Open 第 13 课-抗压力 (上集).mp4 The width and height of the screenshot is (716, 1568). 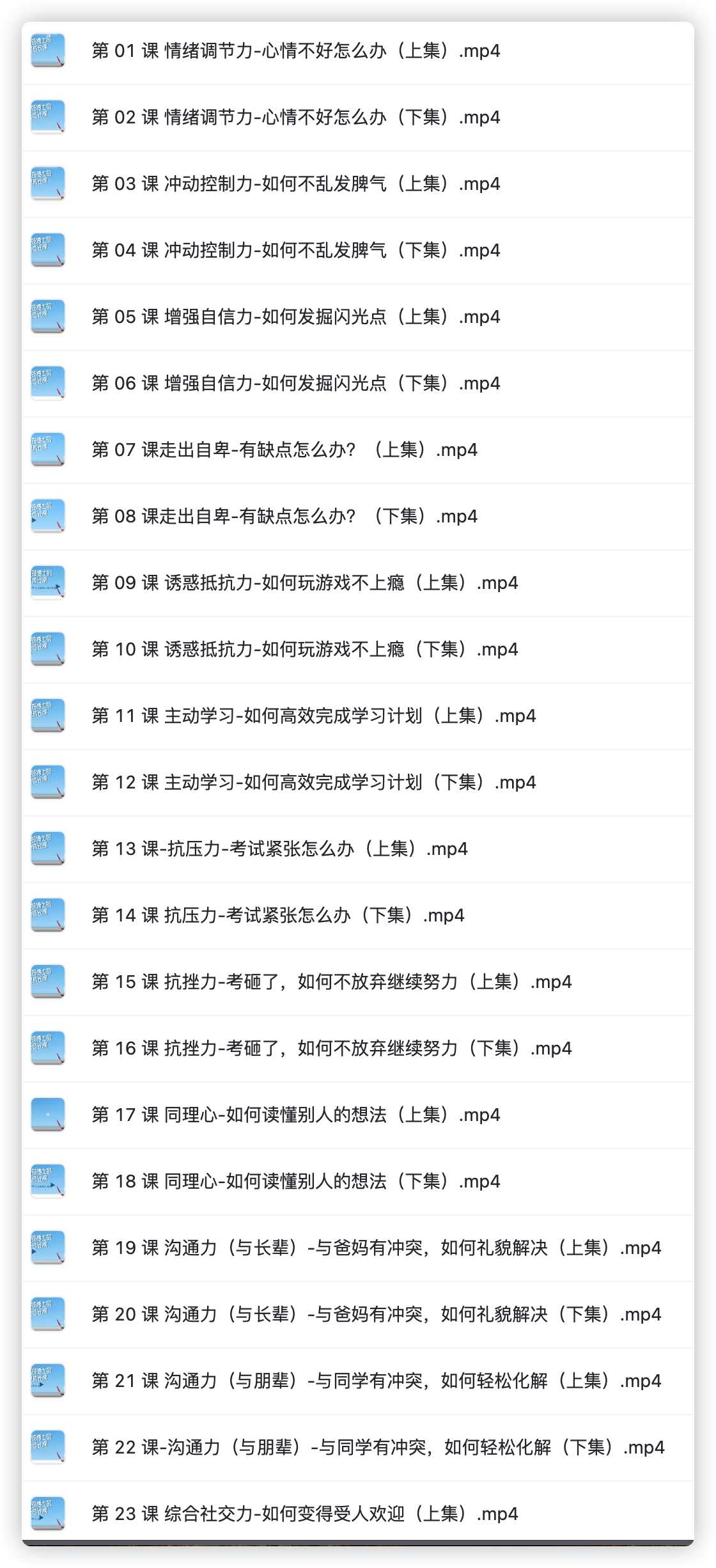358,849
